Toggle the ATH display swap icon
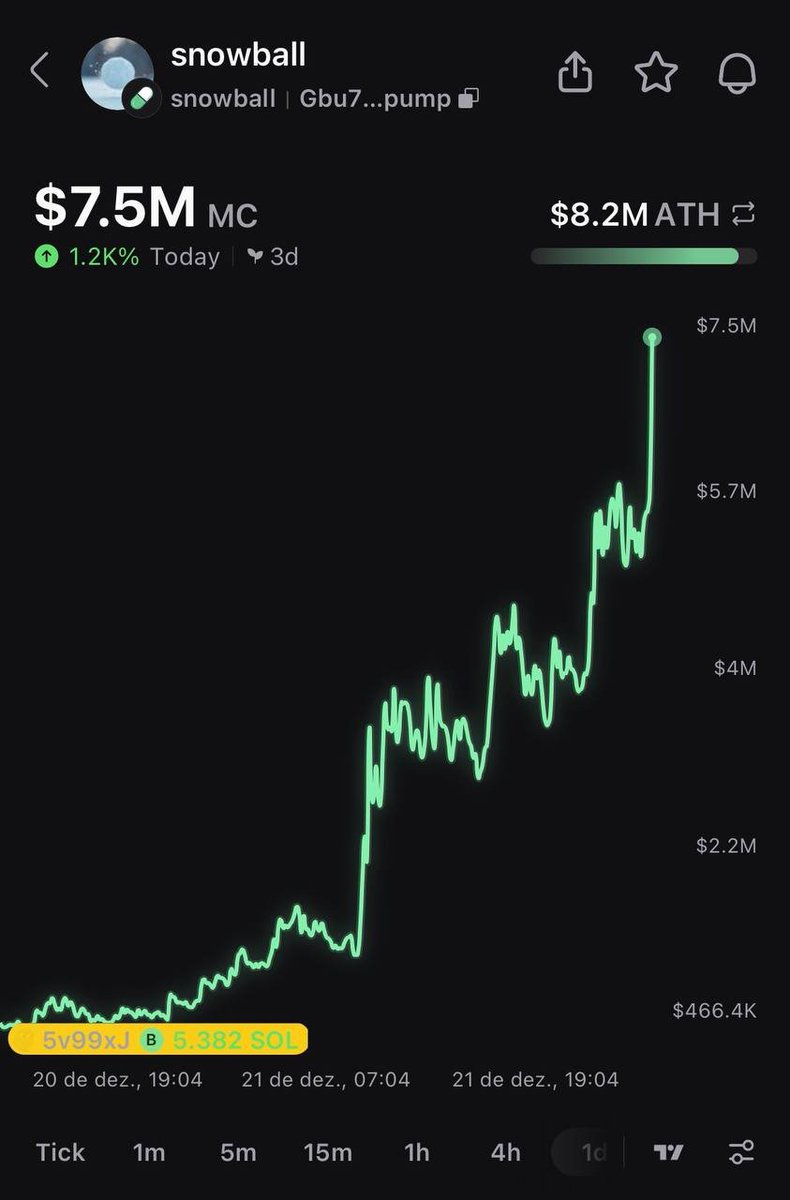 click(743, 213)
